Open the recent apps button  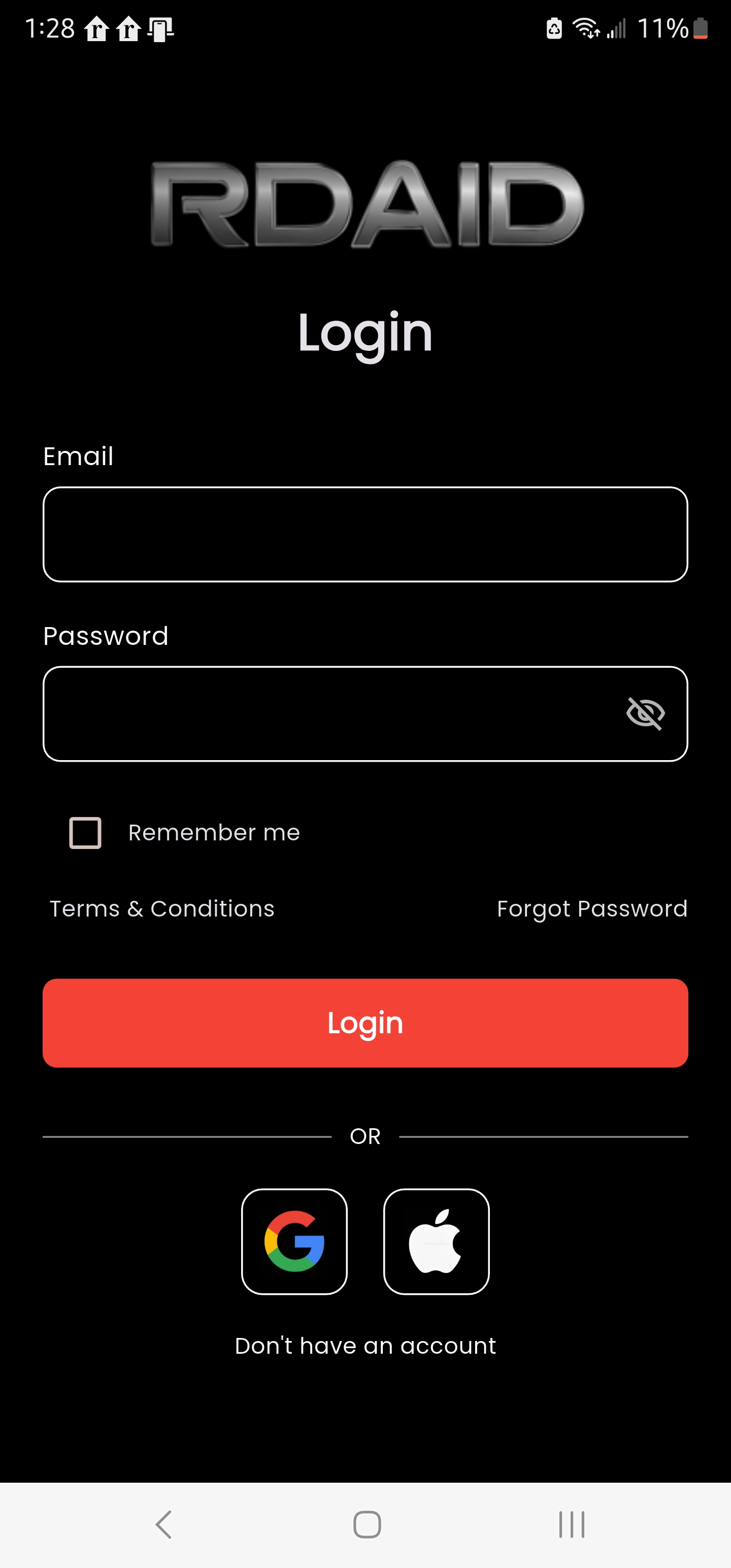[571, 1525]
